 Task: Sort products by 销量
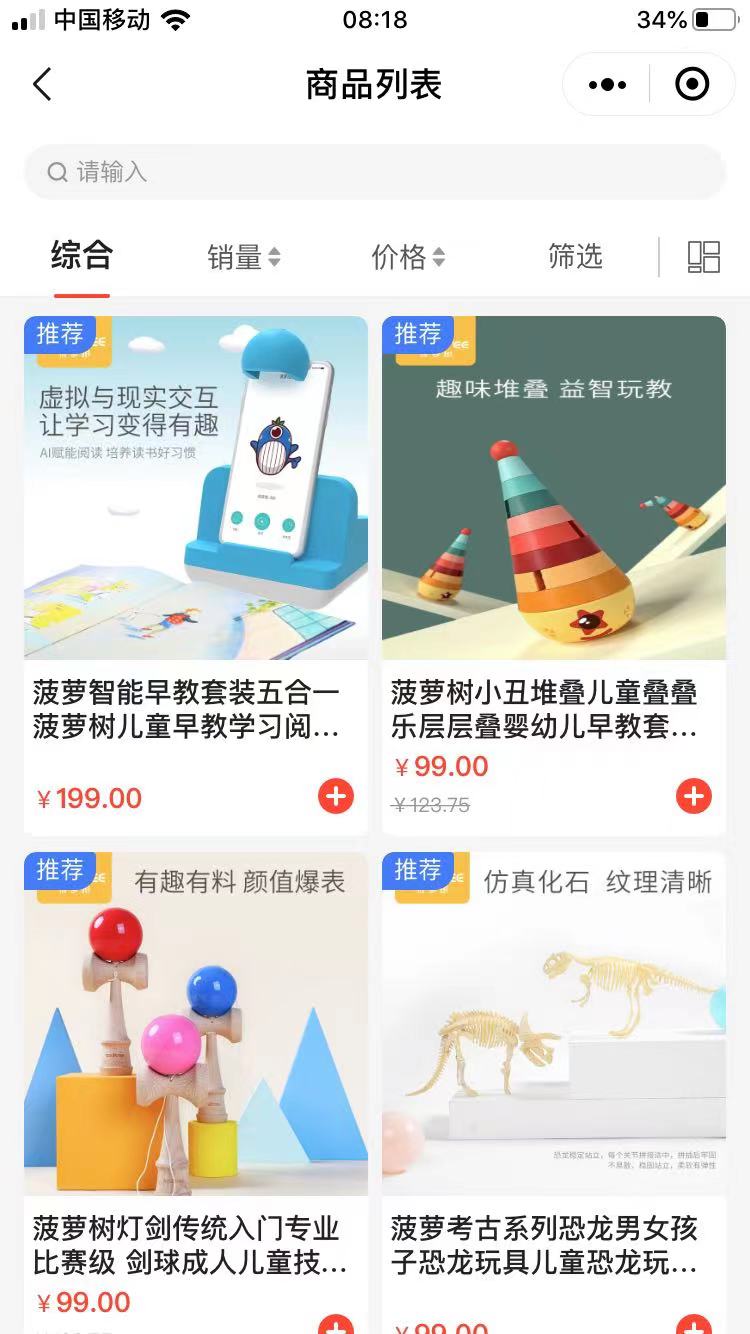point(244,257)
